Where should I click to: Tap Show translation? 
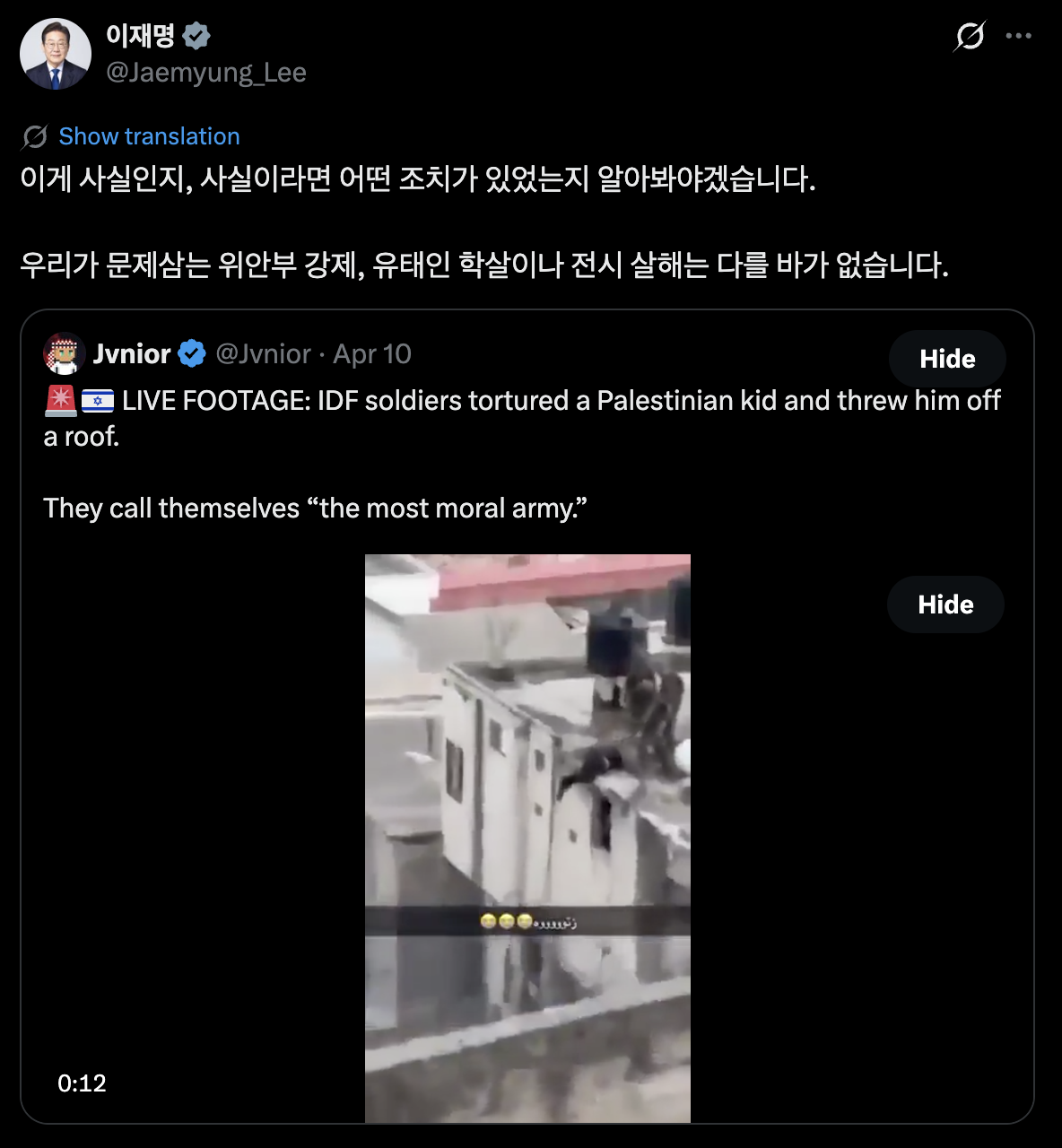point(149,136)
